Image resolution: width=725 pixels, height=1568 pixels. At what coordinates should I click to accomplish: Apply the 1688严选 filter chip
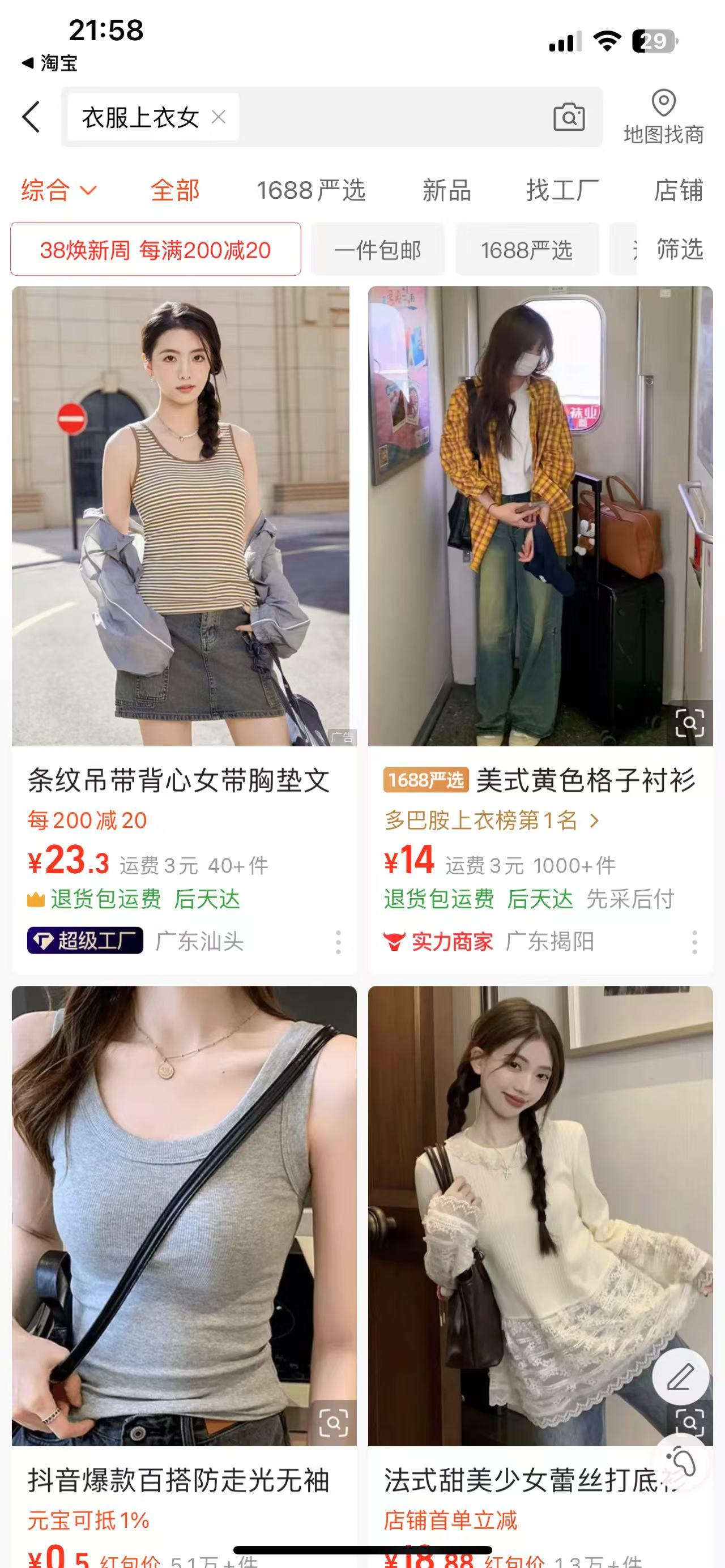point(527,250)
